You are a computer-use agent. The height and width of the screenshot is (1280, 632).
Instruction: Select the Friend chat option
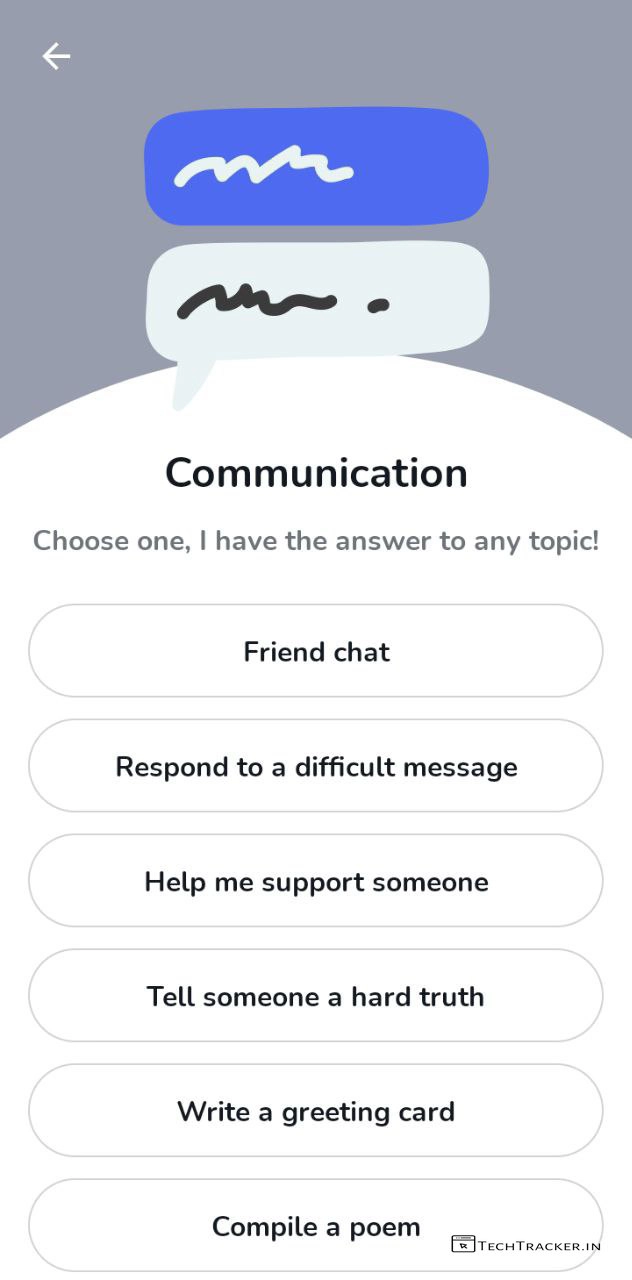click(316, 651)
